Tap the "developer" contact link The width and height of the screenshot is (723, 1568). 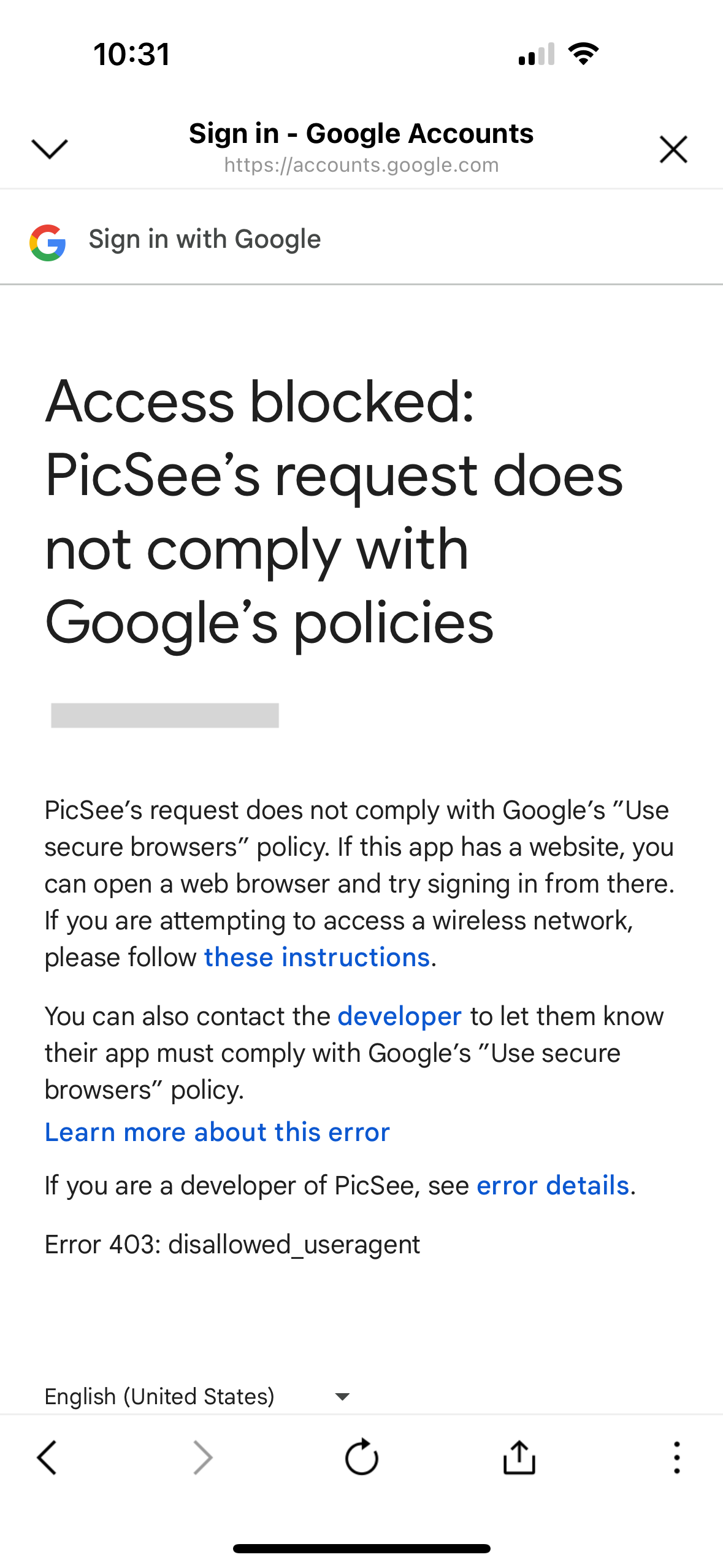tap(399, 1017)
